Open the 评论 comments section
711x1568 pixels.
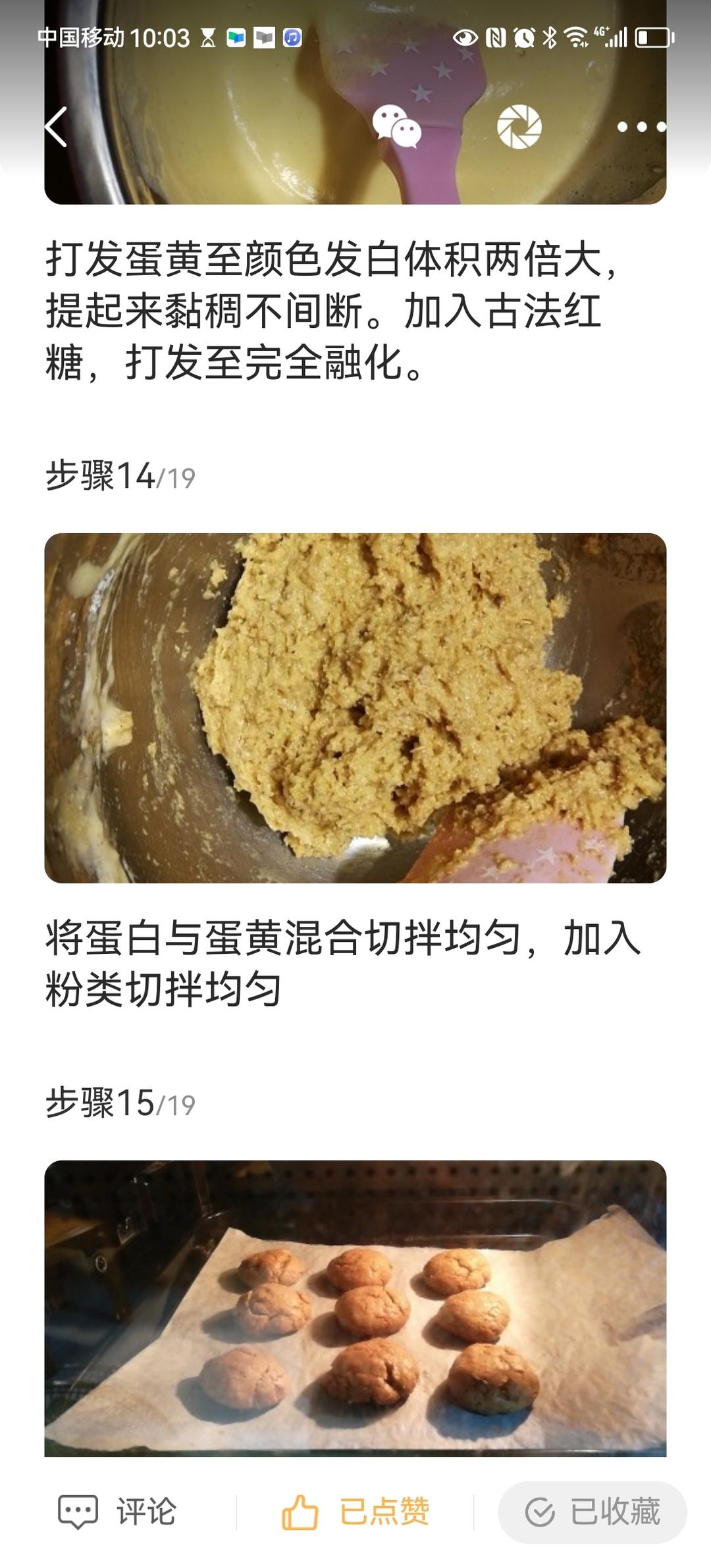click(118, 1512)
